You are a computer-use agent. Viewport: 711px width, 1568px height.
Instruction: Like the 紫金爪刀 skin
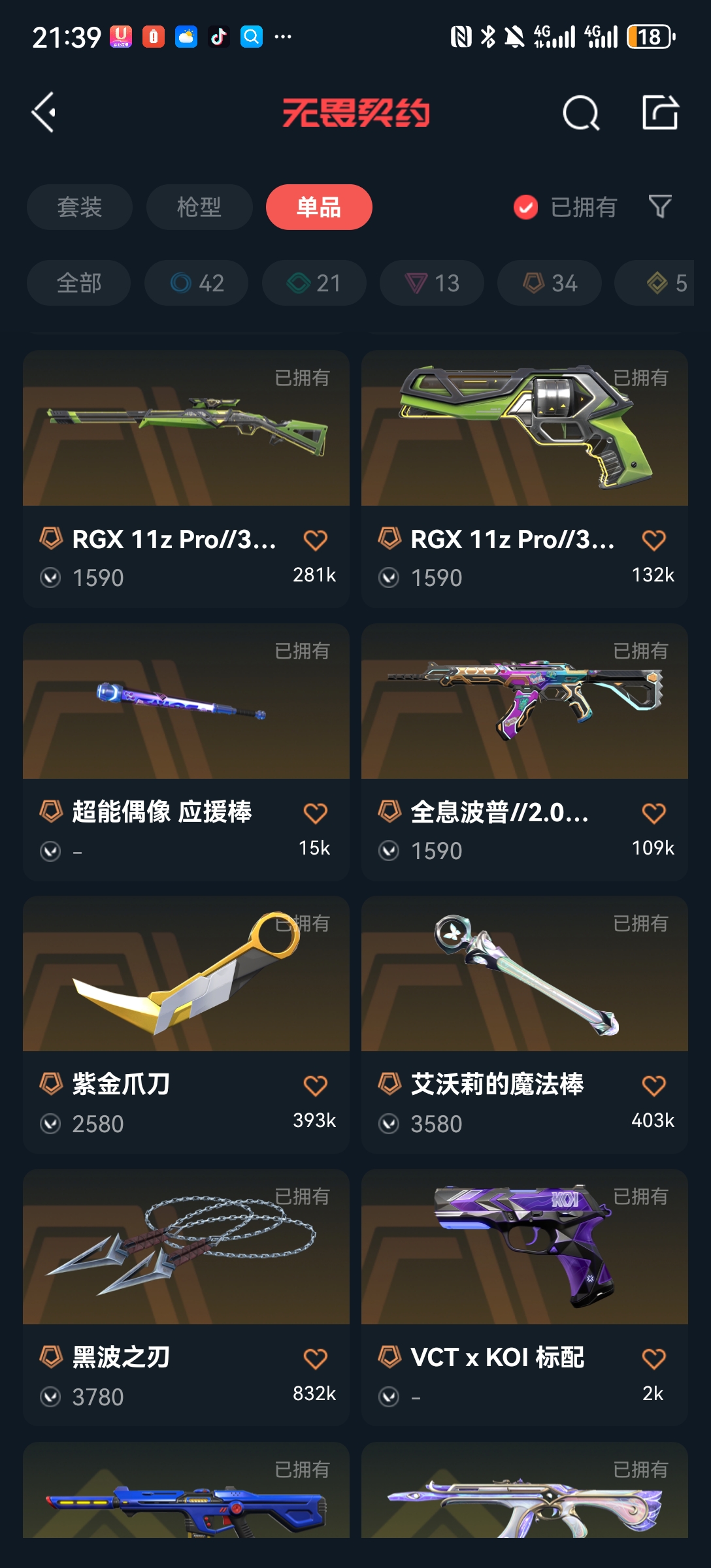click(315, 1086)
